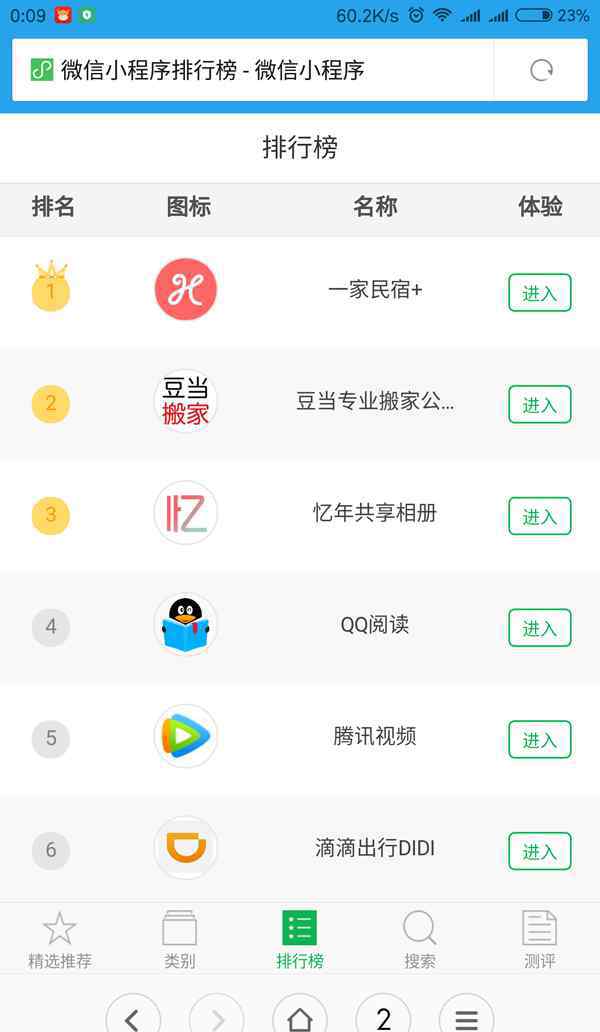Image resolution: width=600 pixels, height=1032 pixels.
Task: Go to the 搜索 tab
Action: pos(420,939)
